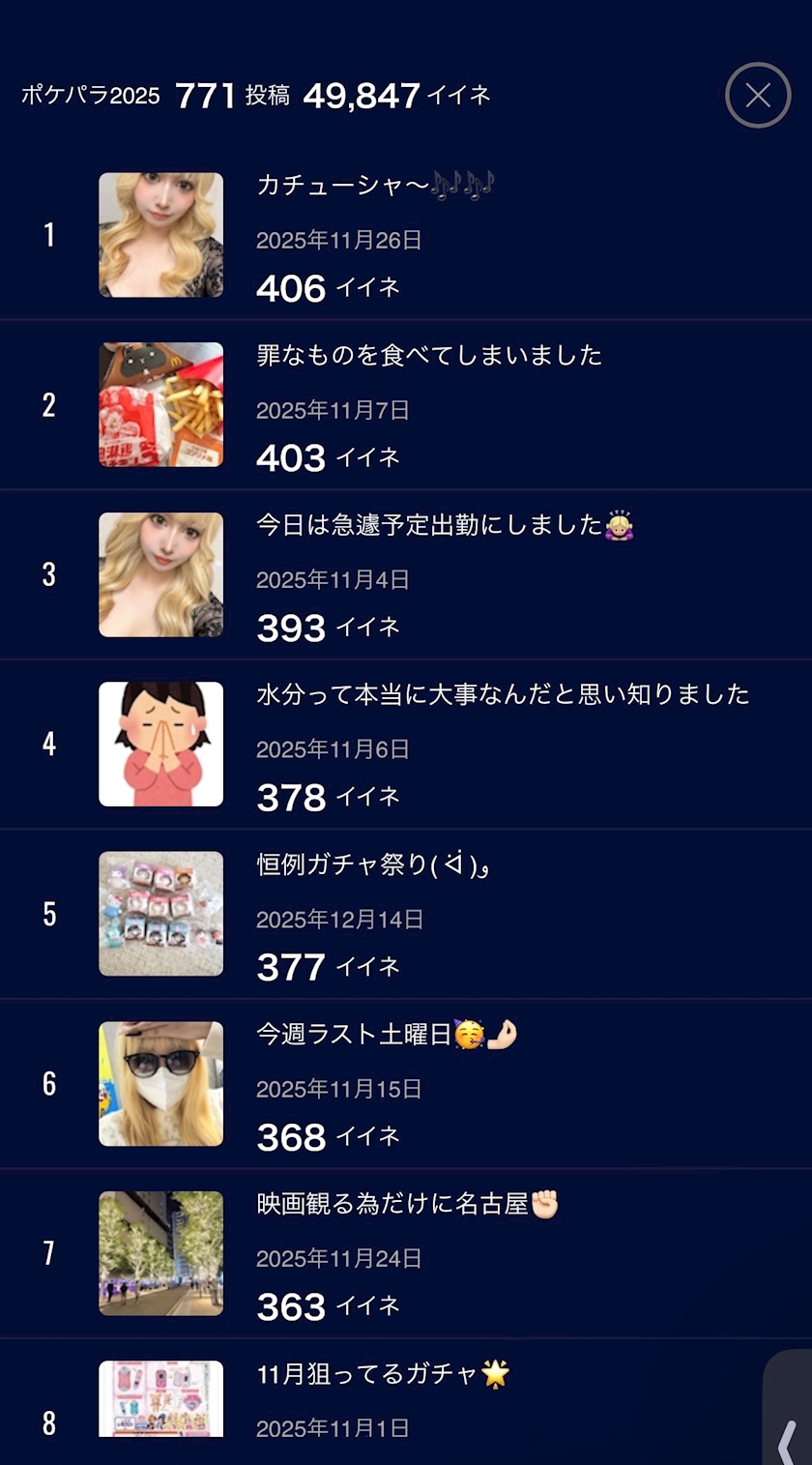Open the post 映画観る為だけに名古屋
812x1465 pixels.
coord(406,1253)
